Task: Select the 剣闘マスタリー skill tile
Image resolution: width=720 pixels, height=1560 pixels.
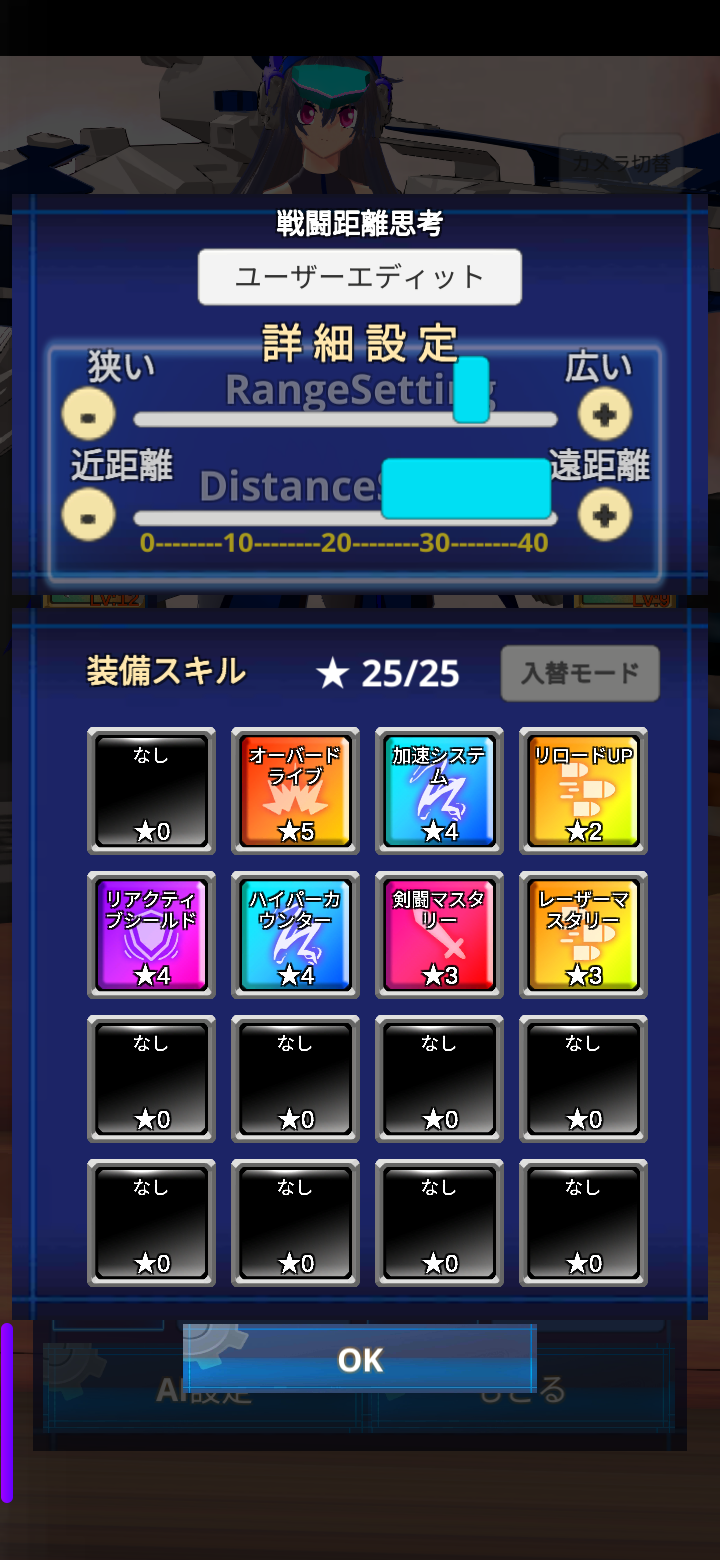Action: click(439, 935)
